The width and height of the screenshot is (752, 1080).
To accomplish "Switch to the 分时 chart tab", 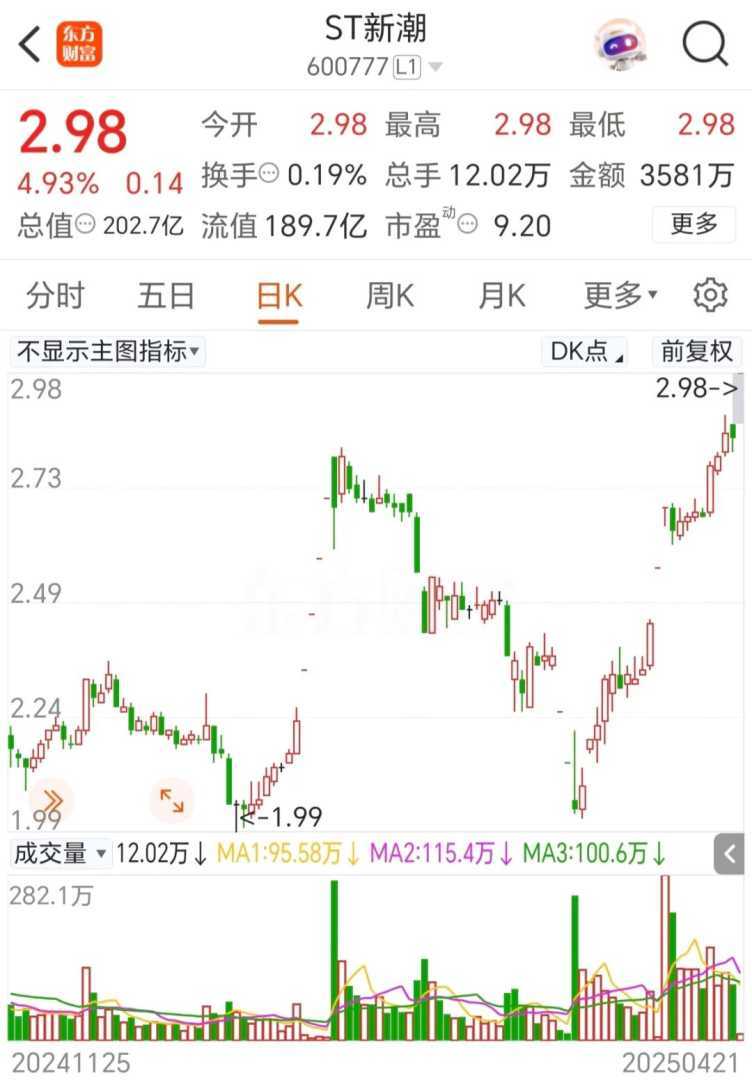I will (x=56, y=296).
